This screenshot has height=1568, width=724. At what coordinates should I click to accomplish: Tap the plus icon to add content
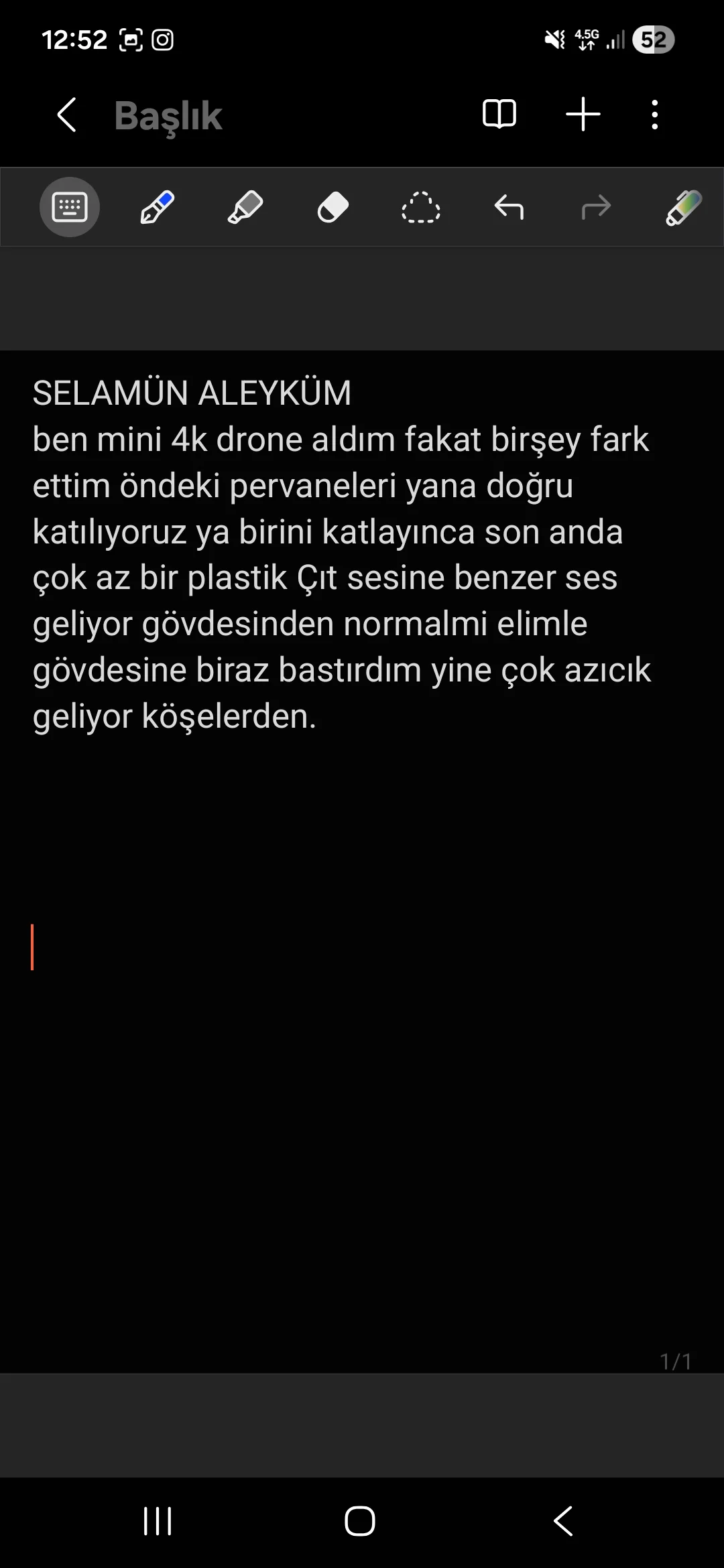pyautogui.click(x=583, y=114)
